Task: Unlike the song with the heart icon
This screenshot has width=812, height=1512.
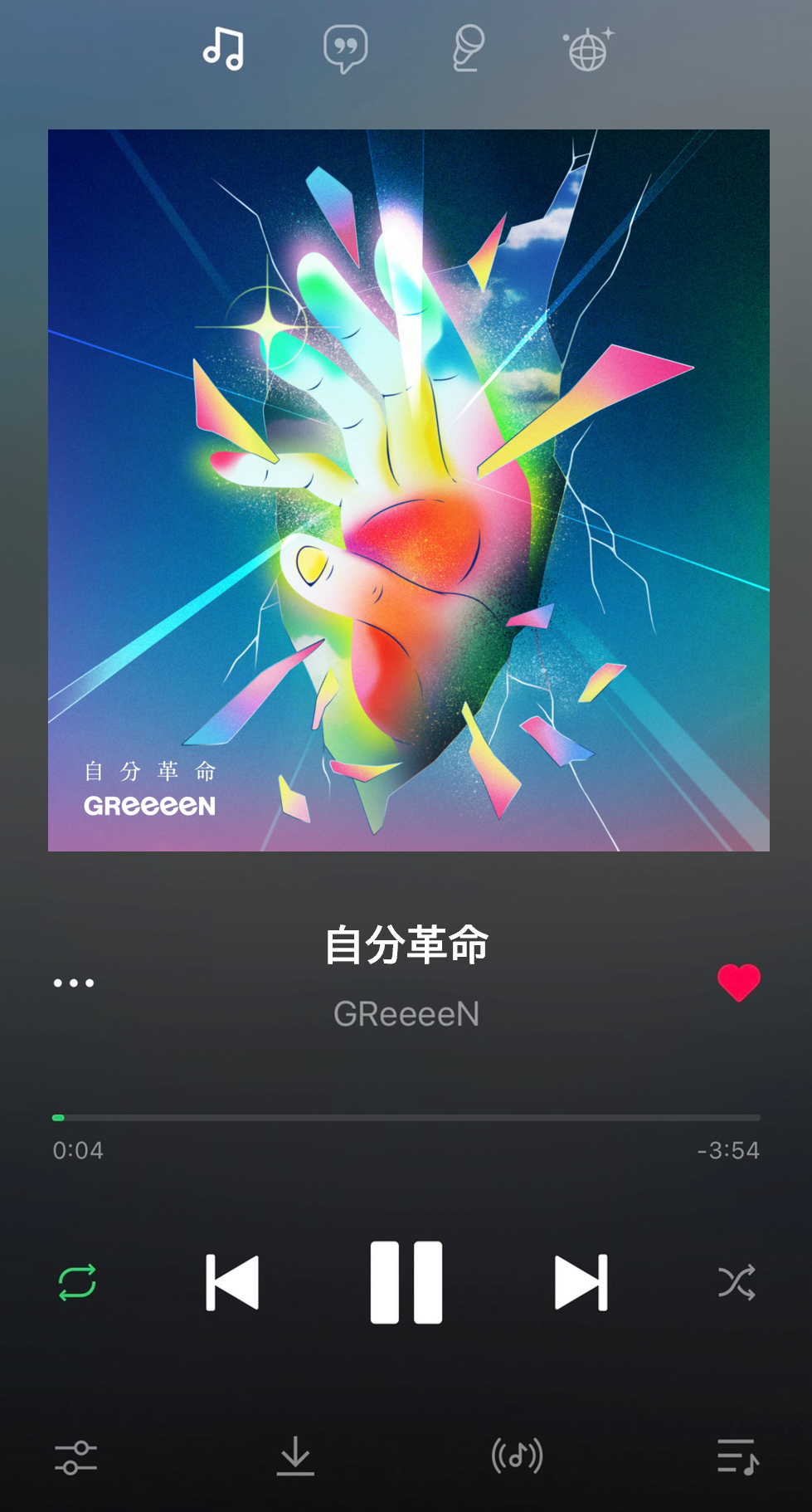Action: click(x=738, y=983)
